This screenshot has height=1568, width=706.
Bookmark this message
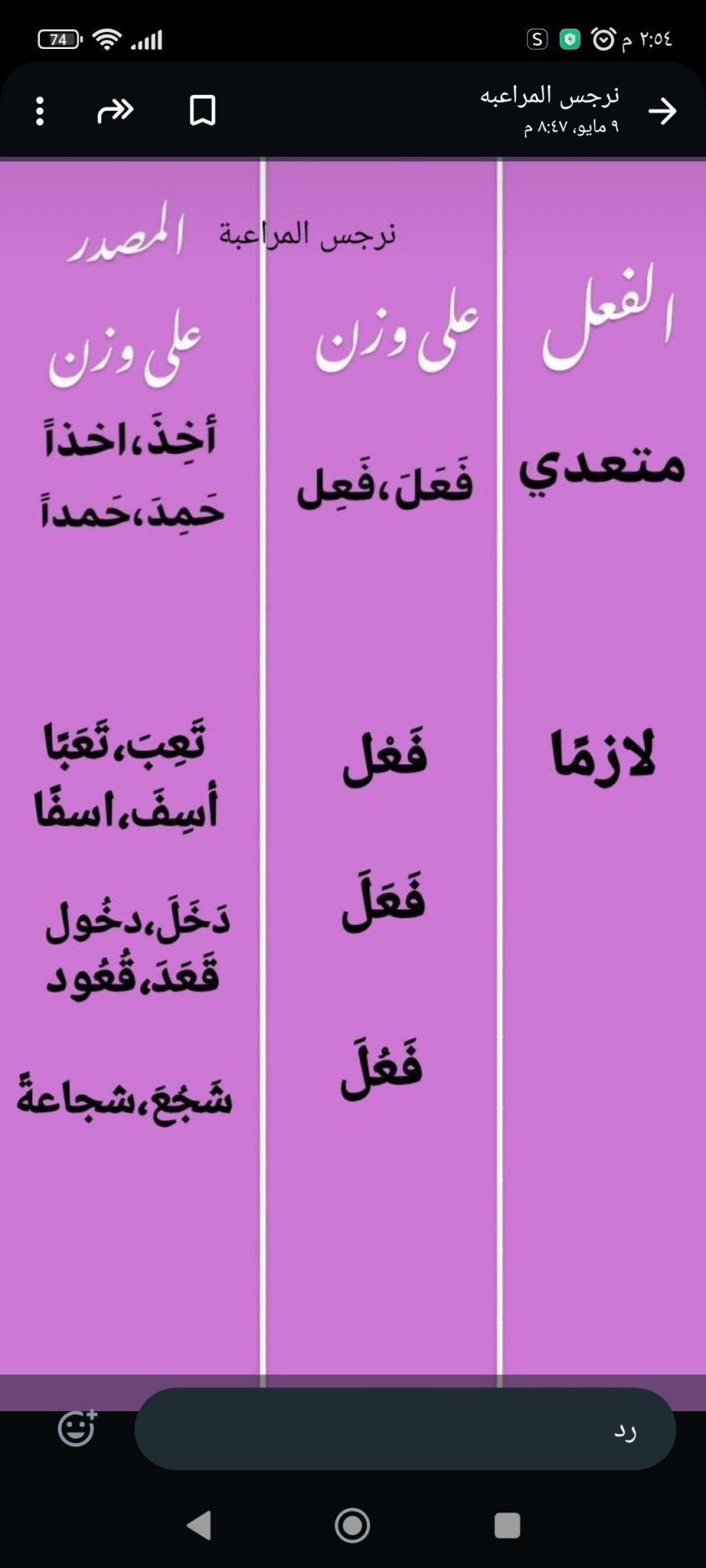(x=202, y=110)
